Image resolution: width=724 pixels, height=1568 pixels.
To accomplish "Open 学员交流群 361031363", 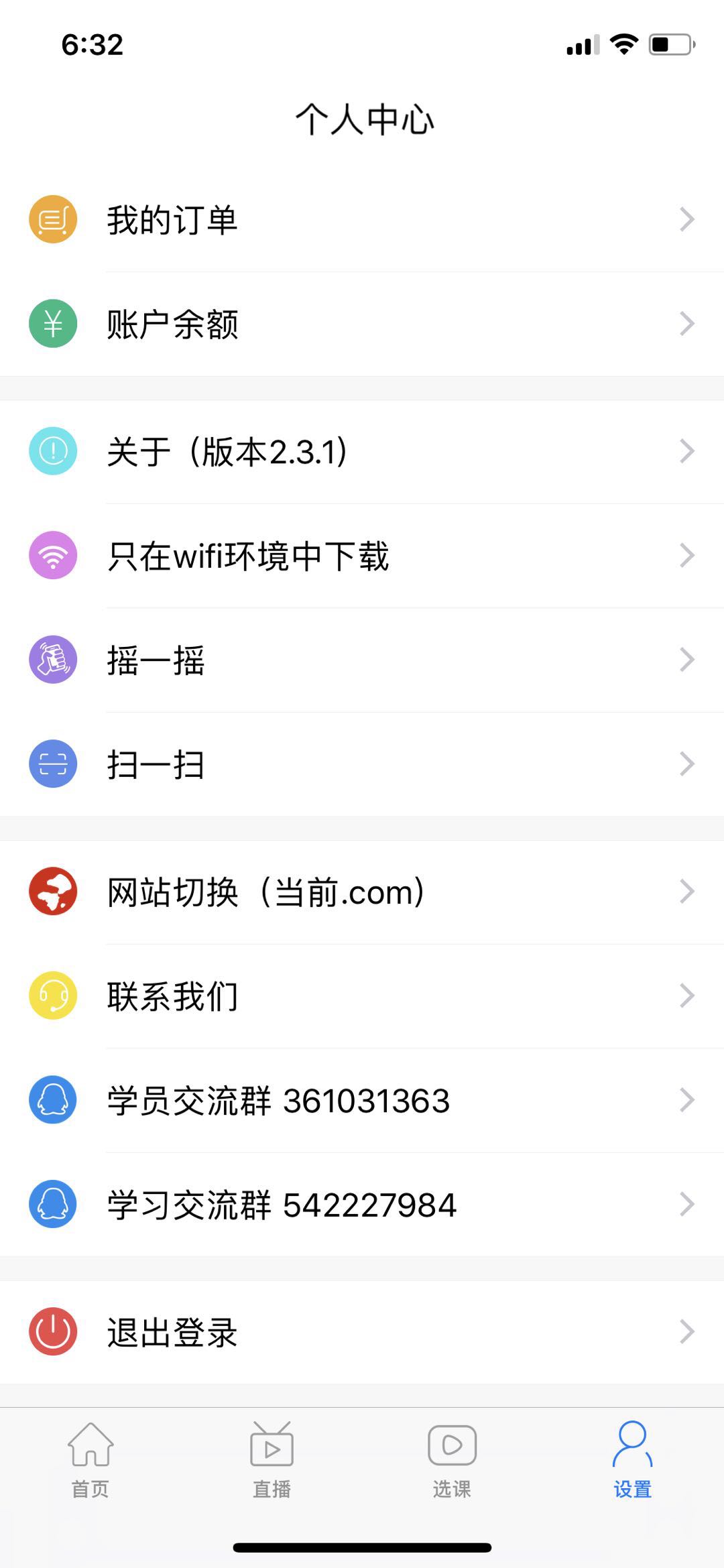I will click(362, 1101).
